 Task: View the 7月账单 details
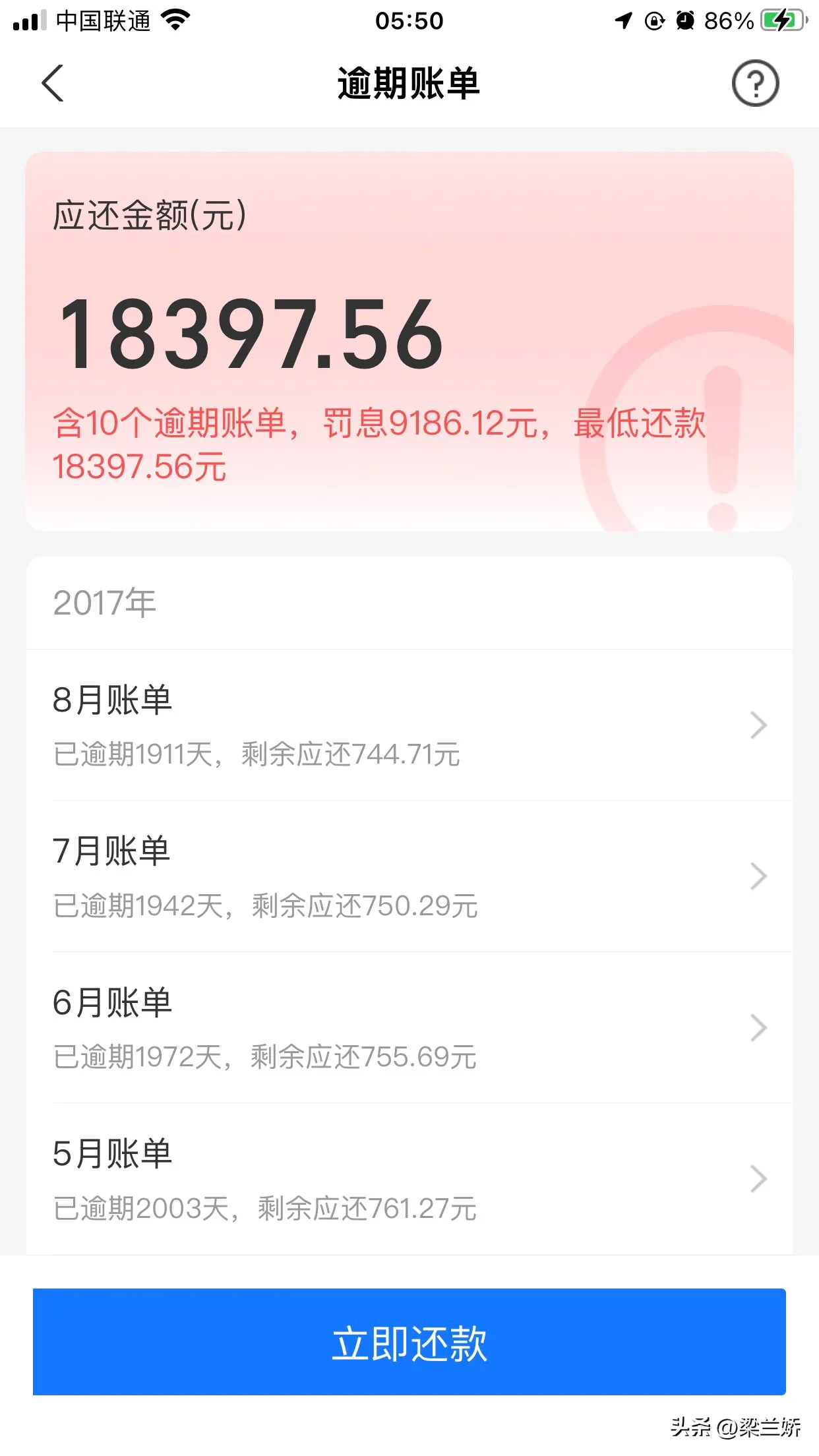point(409,876)
